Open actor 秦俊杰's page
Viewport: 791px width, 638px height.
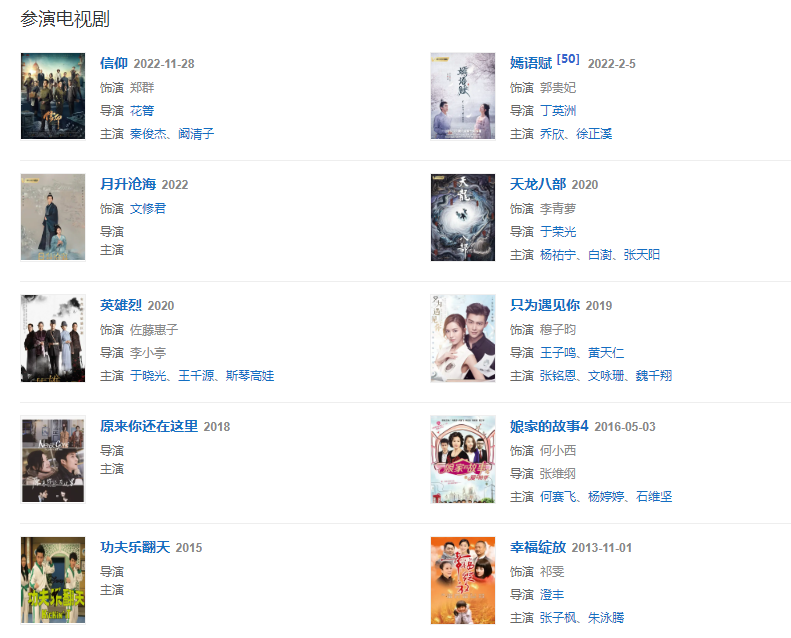(149, 133)
